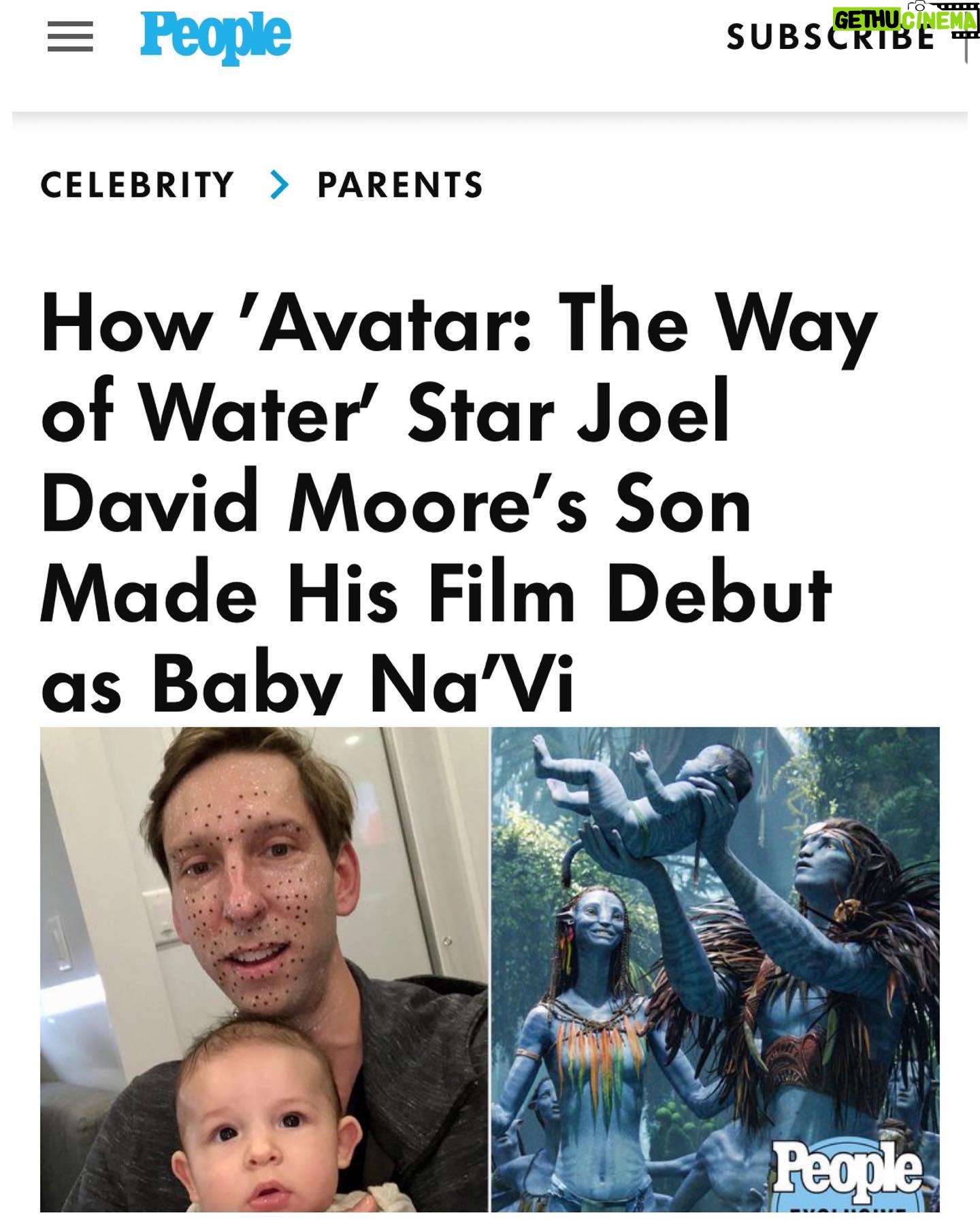Tap the People logo
This screenshot has height=1224, width=980.
(216, 38)
